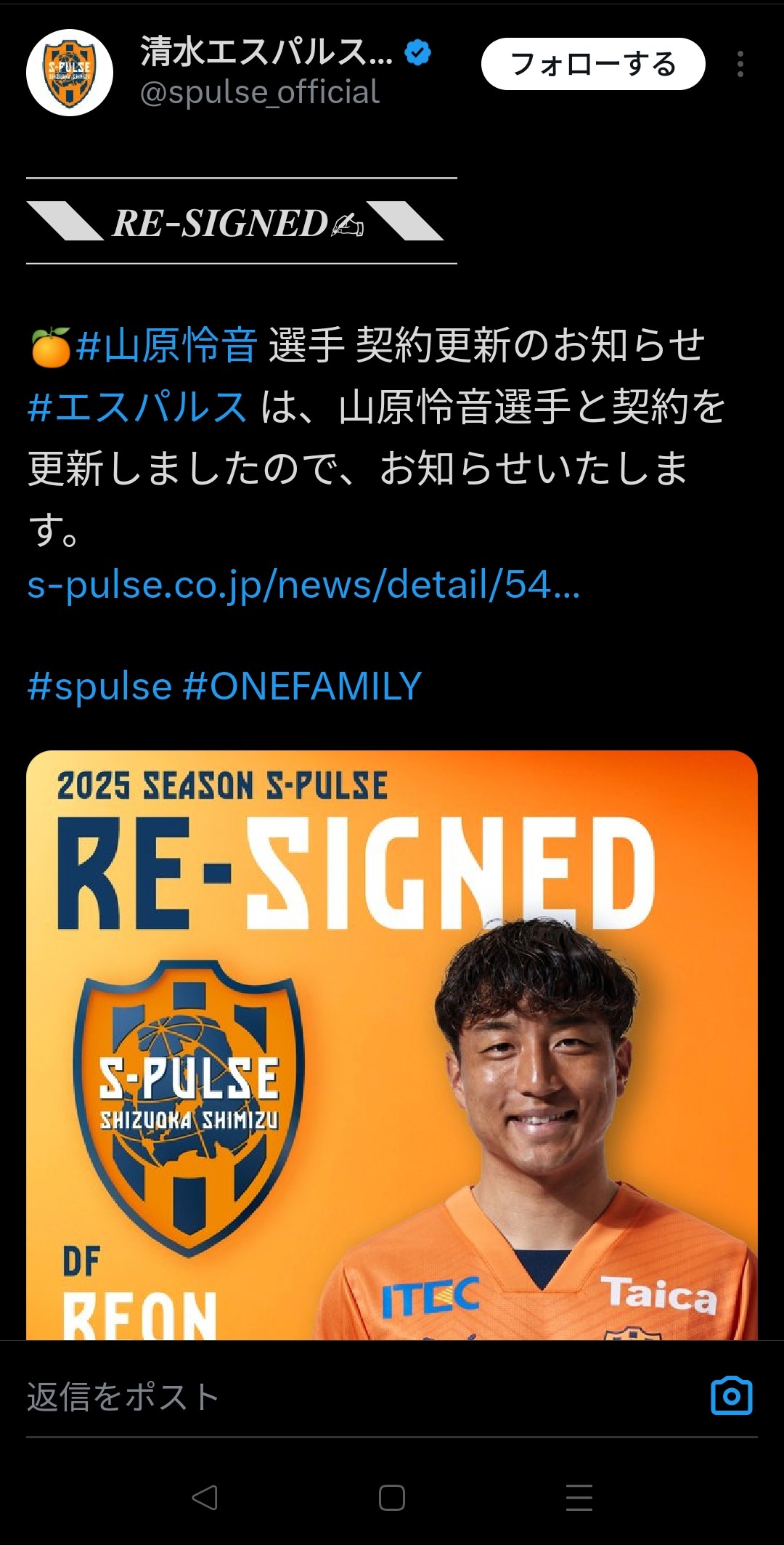Viewport: 784px width, 1545px height.
Task: Open the tweet overflow menu
Action: coord(740,64)
